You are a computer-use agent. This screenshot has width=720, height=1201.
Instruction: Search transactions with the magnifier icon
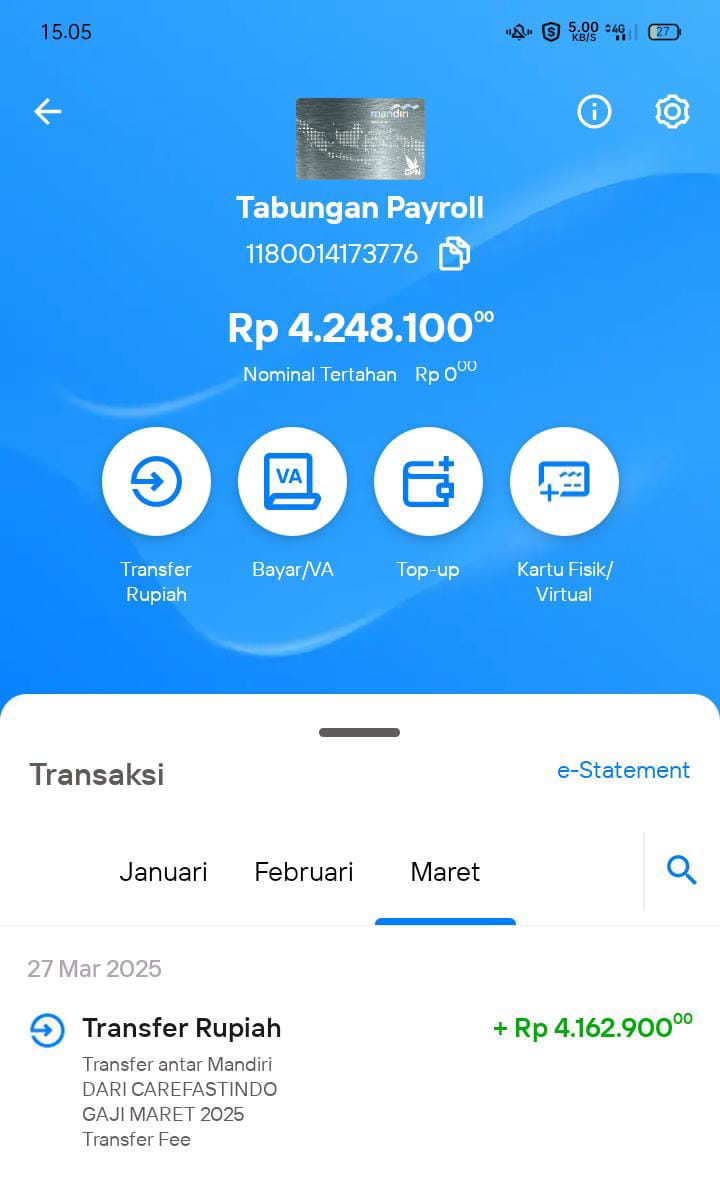682,870
